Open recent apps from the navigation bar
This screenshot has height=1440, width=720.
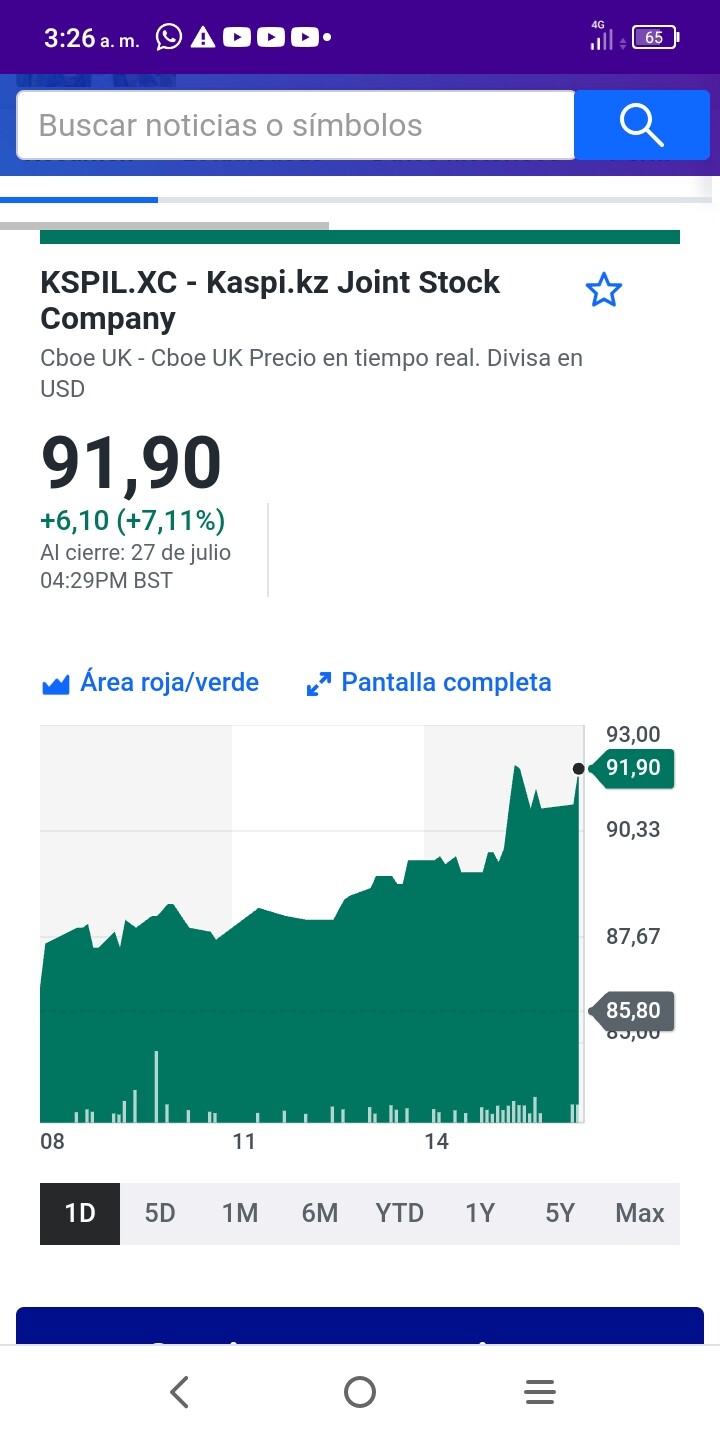tap(540, 1392)
